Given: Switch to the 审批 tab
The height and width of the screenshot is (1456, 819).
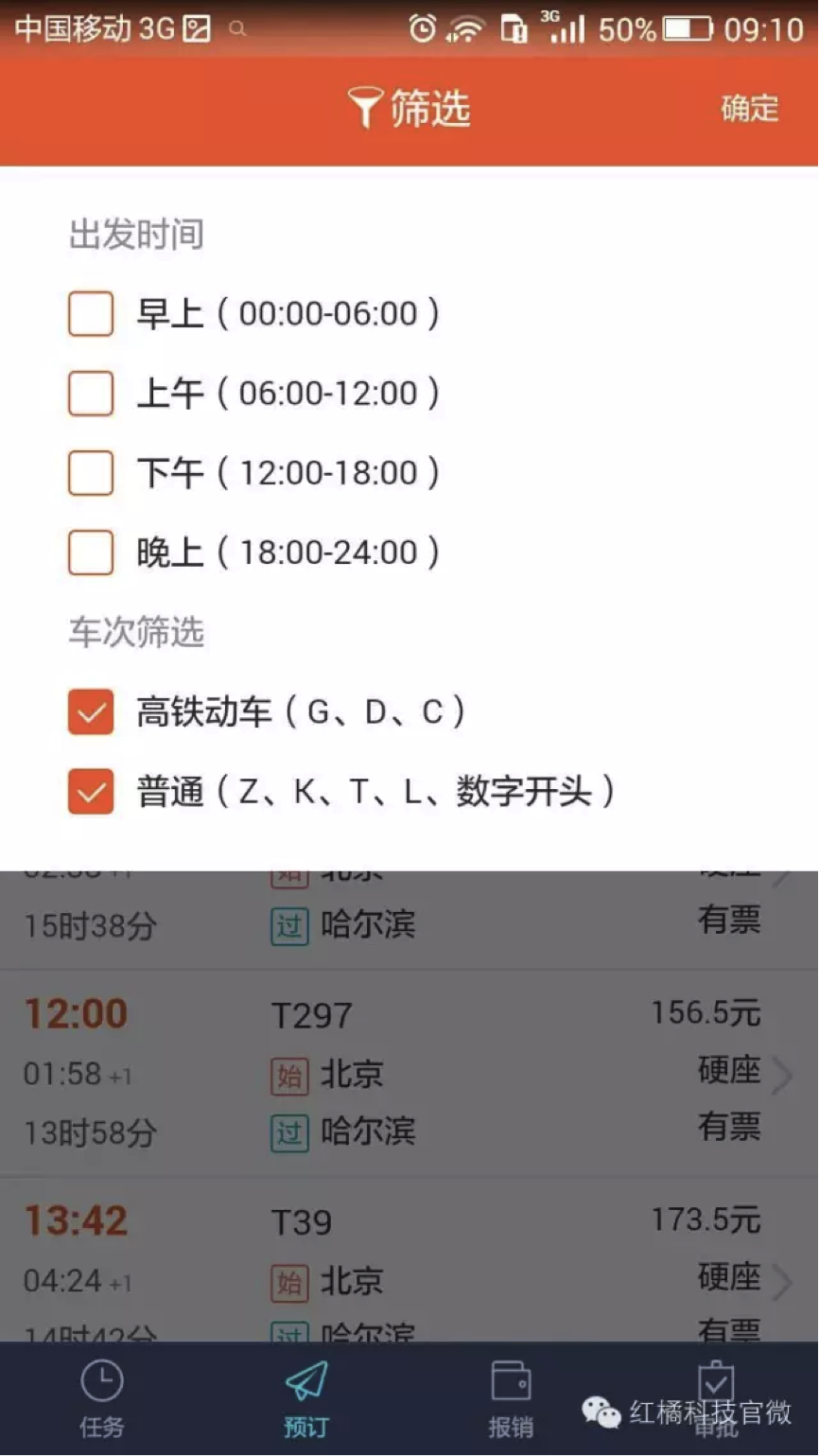Looking at the screenshot, I should coord(716,1398).
